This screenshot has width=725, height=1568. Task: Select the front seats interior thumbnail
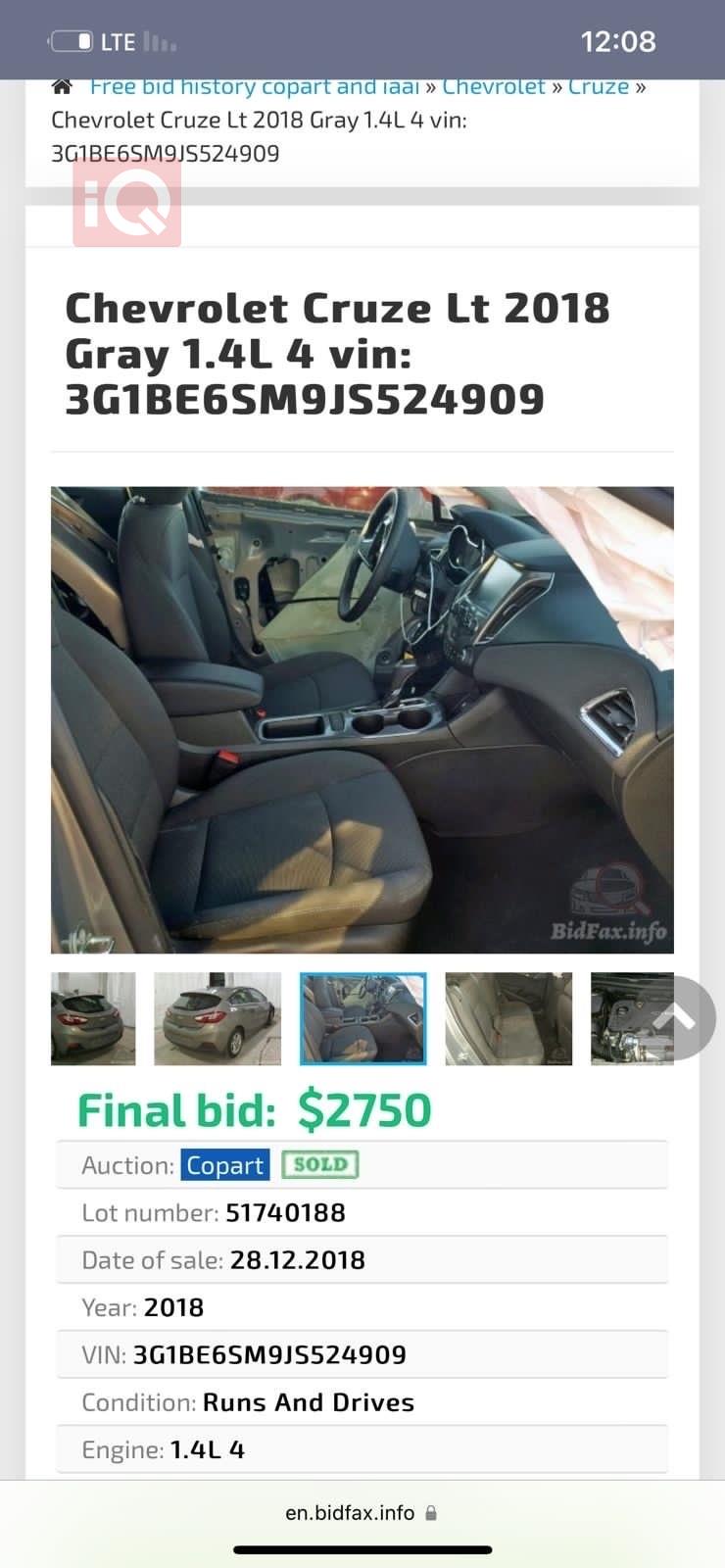(362, 1018)
